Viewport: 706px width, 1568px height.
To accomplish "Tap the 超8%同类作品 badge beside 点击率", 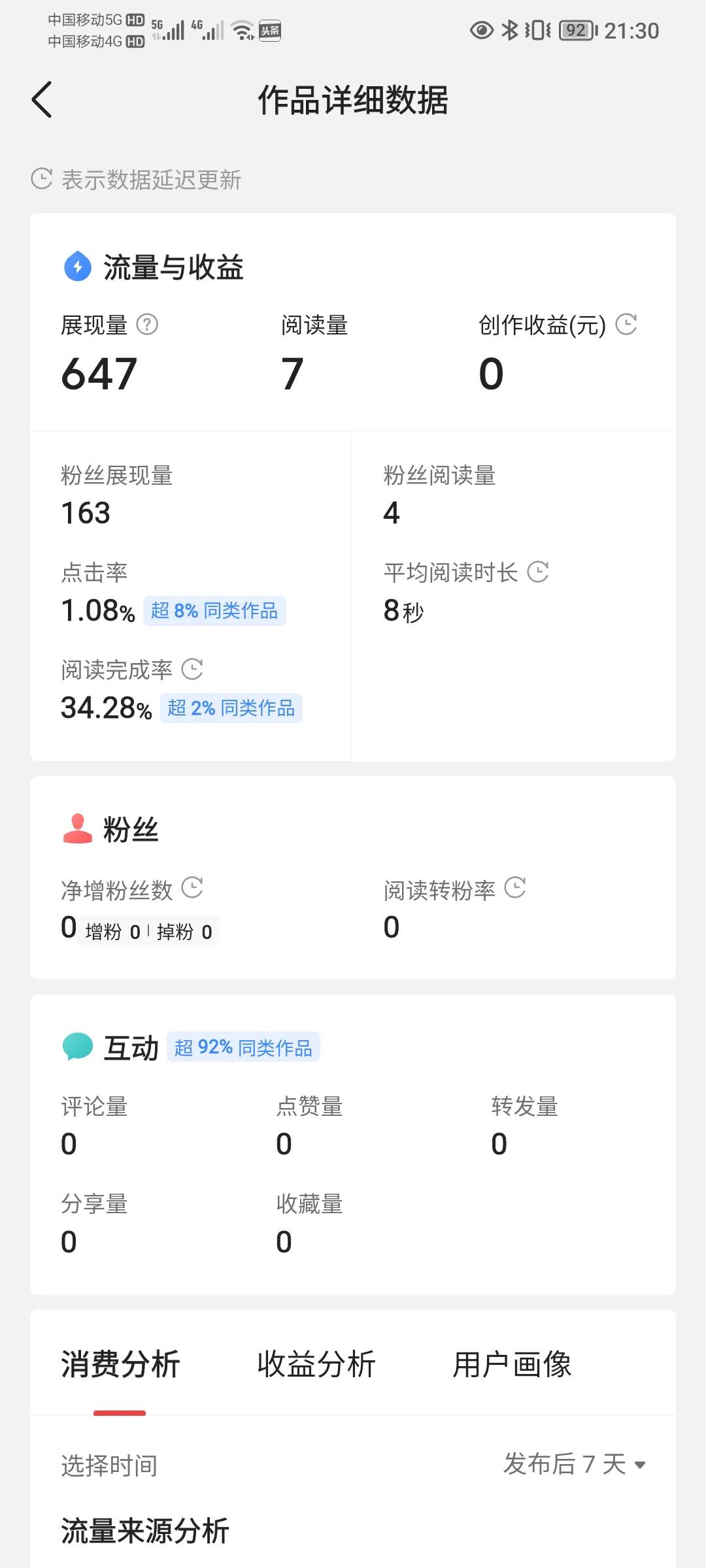I will click(x=214, y=611).
